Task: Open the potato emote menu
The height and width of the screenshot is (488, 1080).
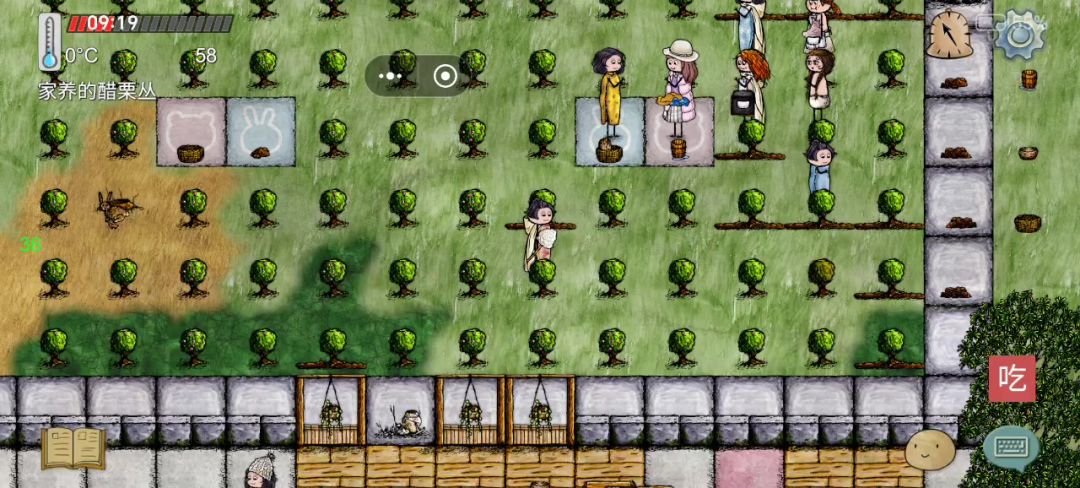Action: coord(930,449)
